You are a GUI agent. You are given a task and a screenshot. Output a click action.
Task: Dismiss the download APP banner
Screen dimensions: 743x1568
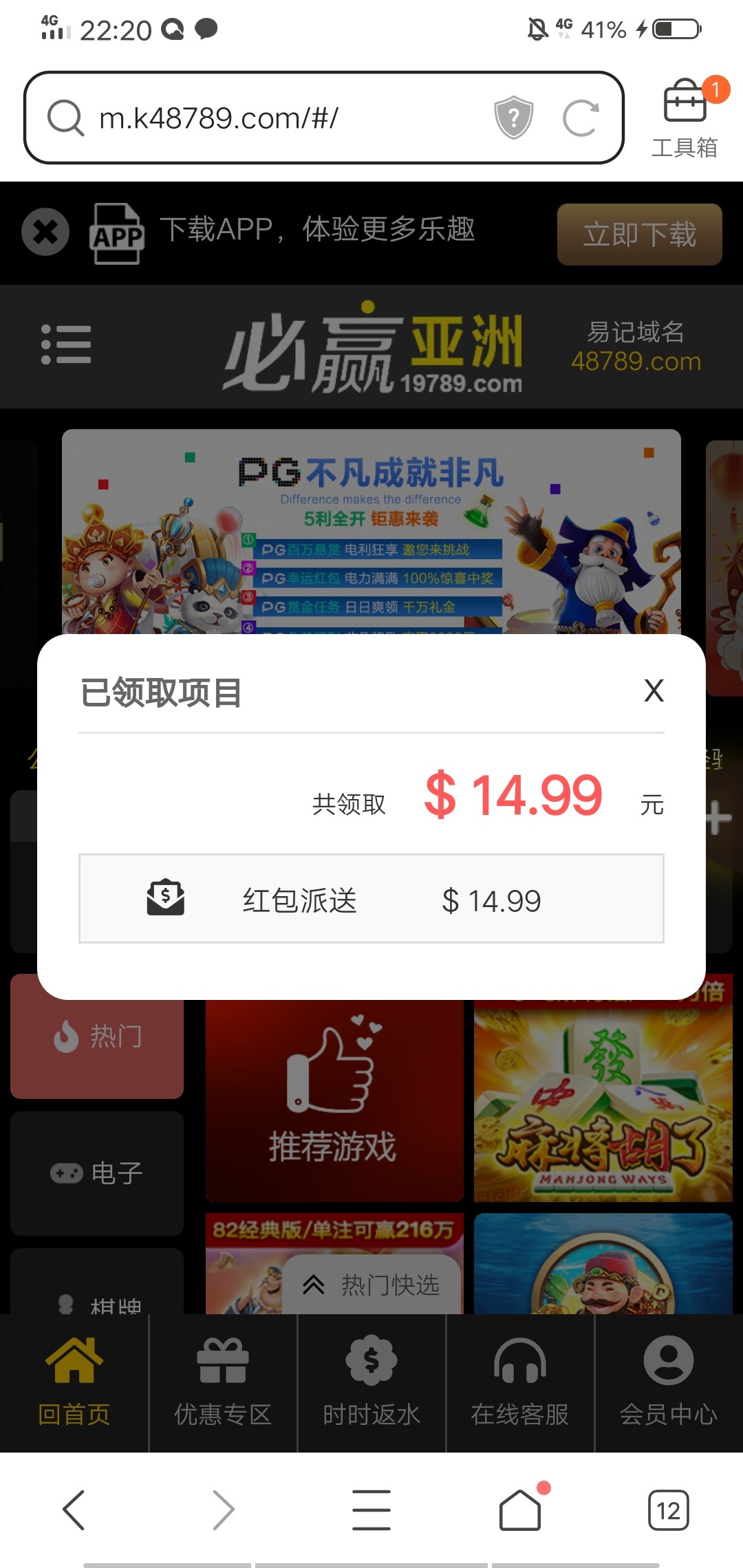click(45, 232)
